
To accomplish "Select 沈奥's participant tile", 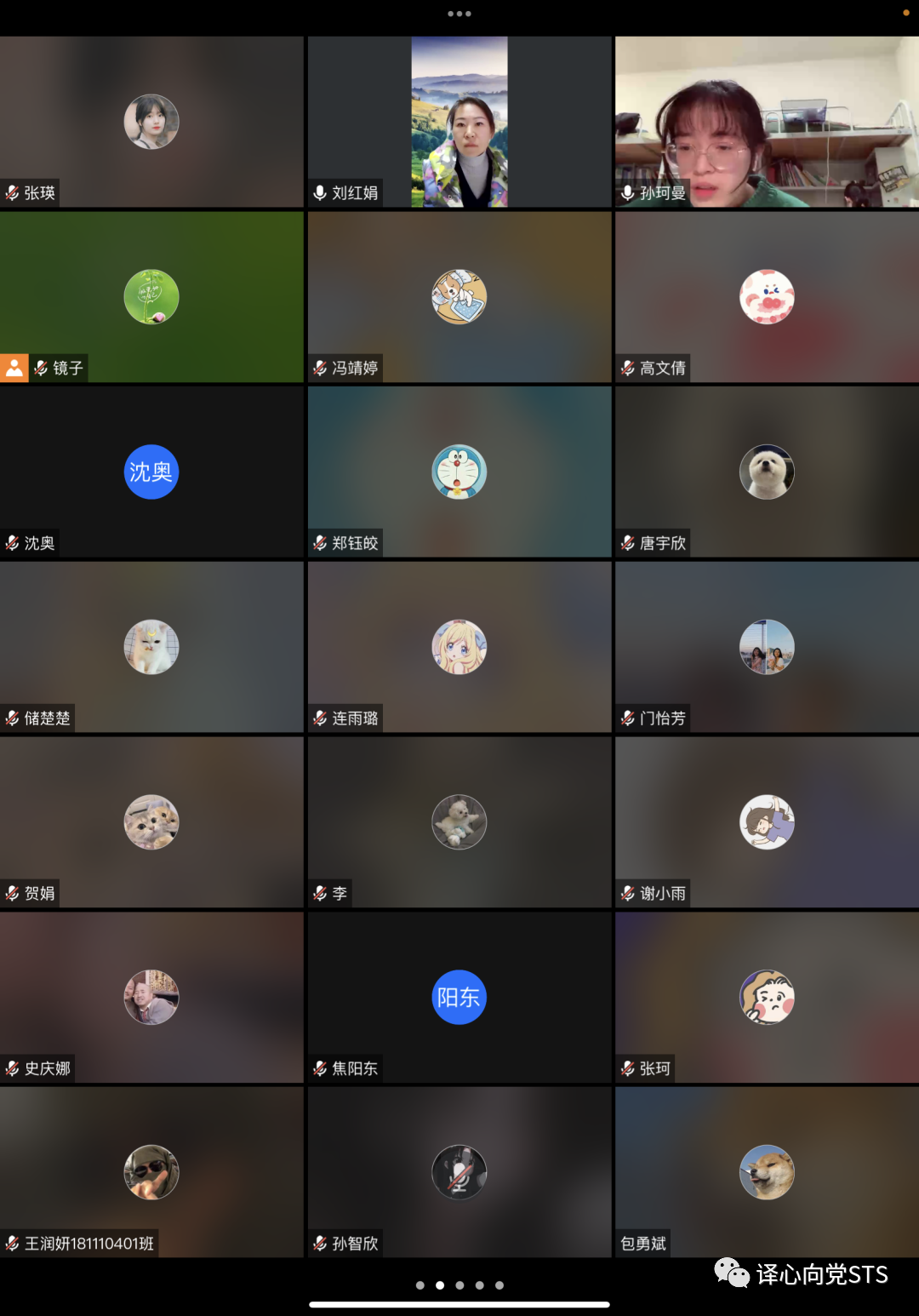I will tap(151, 472).
